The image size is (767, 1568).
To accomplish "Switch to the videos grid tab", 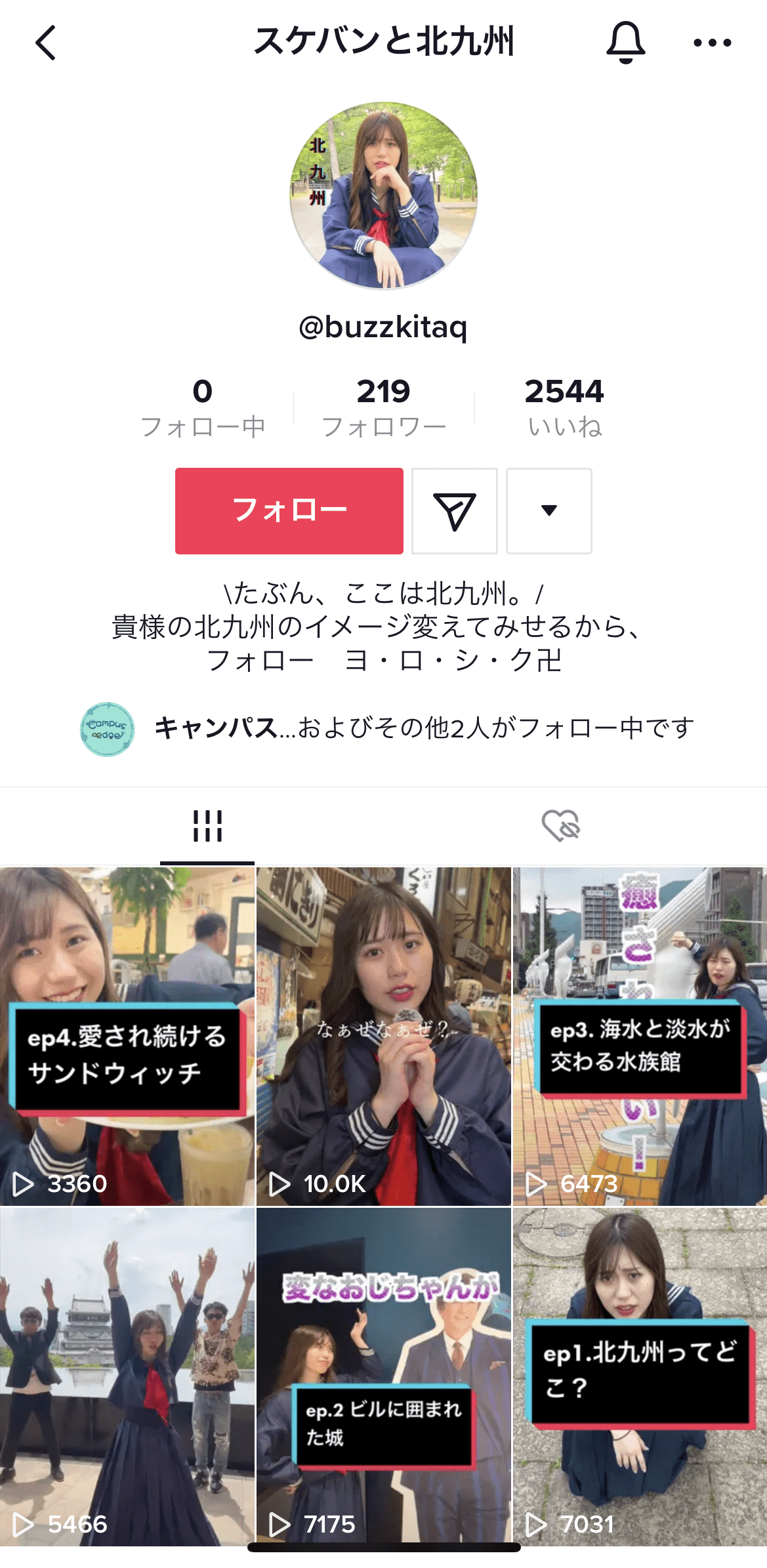I will point(207,826).
